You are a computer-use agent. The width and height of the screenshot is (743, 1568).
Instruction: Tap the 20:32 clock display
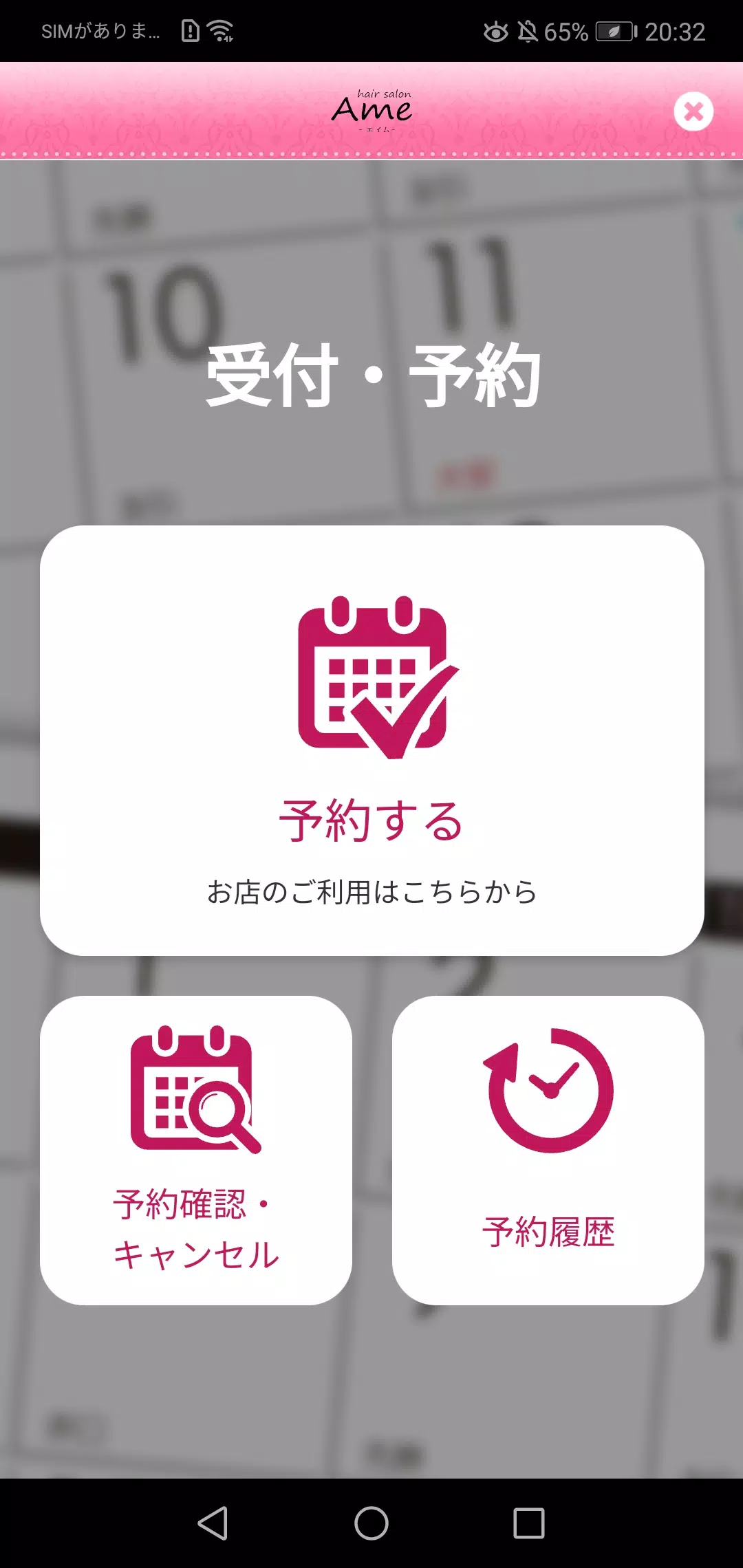coord(674,30)
